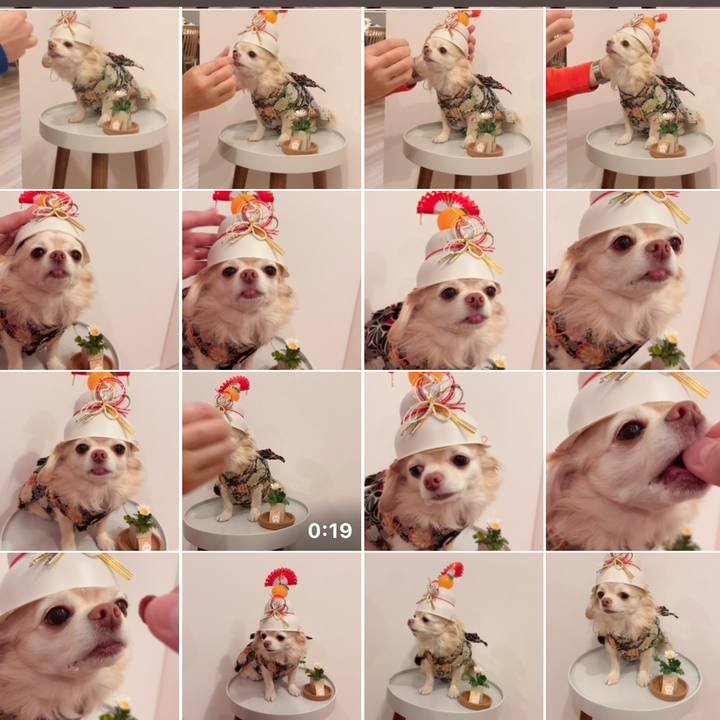Open the close-up photo of the dog licking a finger

633,461
